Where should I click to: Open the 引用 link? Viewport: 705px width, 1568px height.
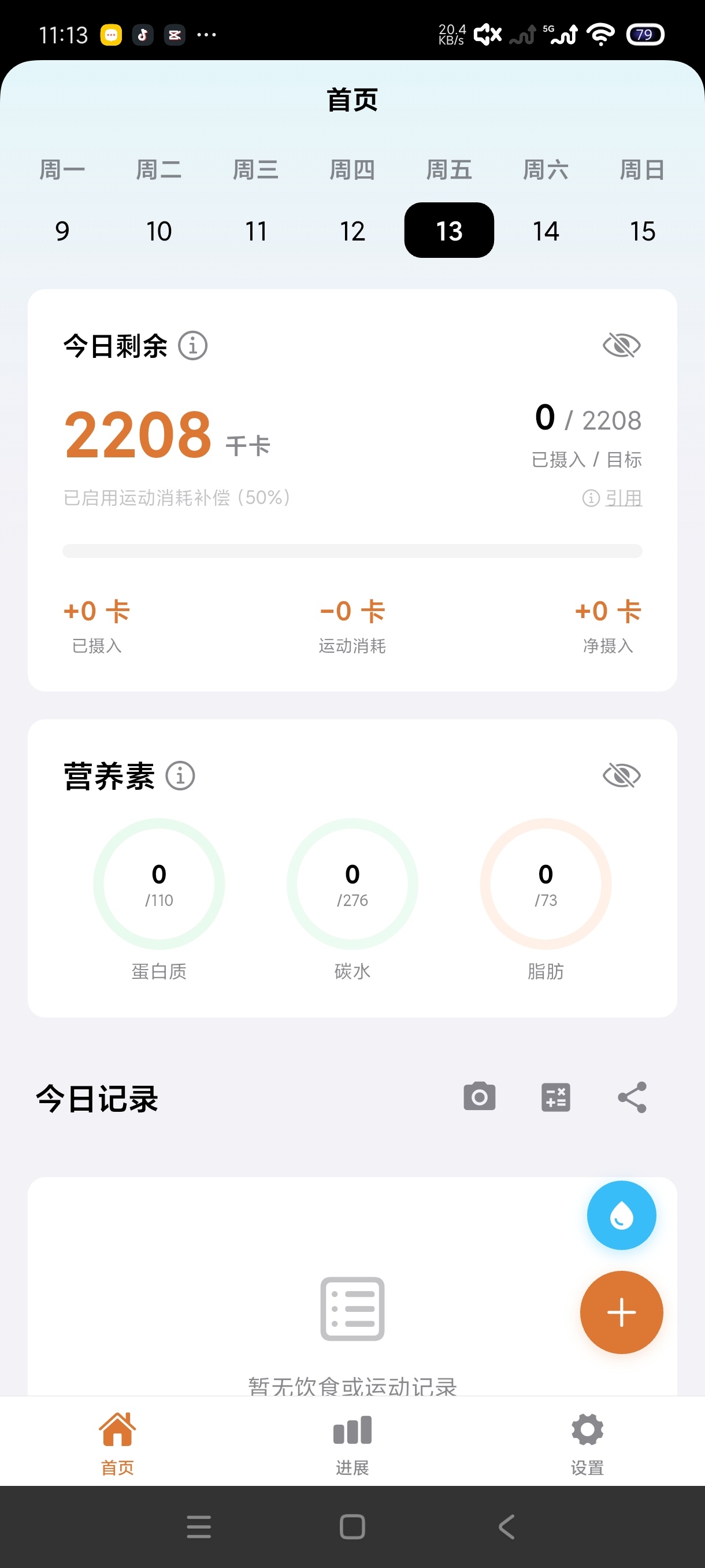(x=624, y=498)
